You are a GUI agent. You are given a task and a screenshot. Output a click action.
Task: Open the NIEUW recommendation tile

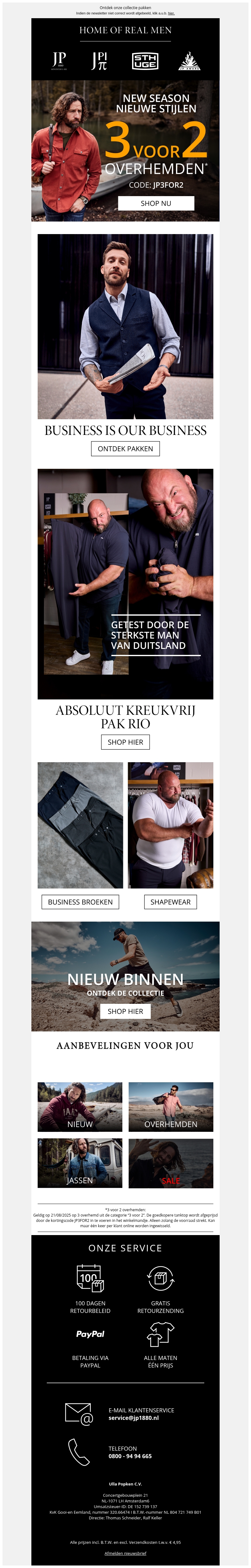point(80,1107)
